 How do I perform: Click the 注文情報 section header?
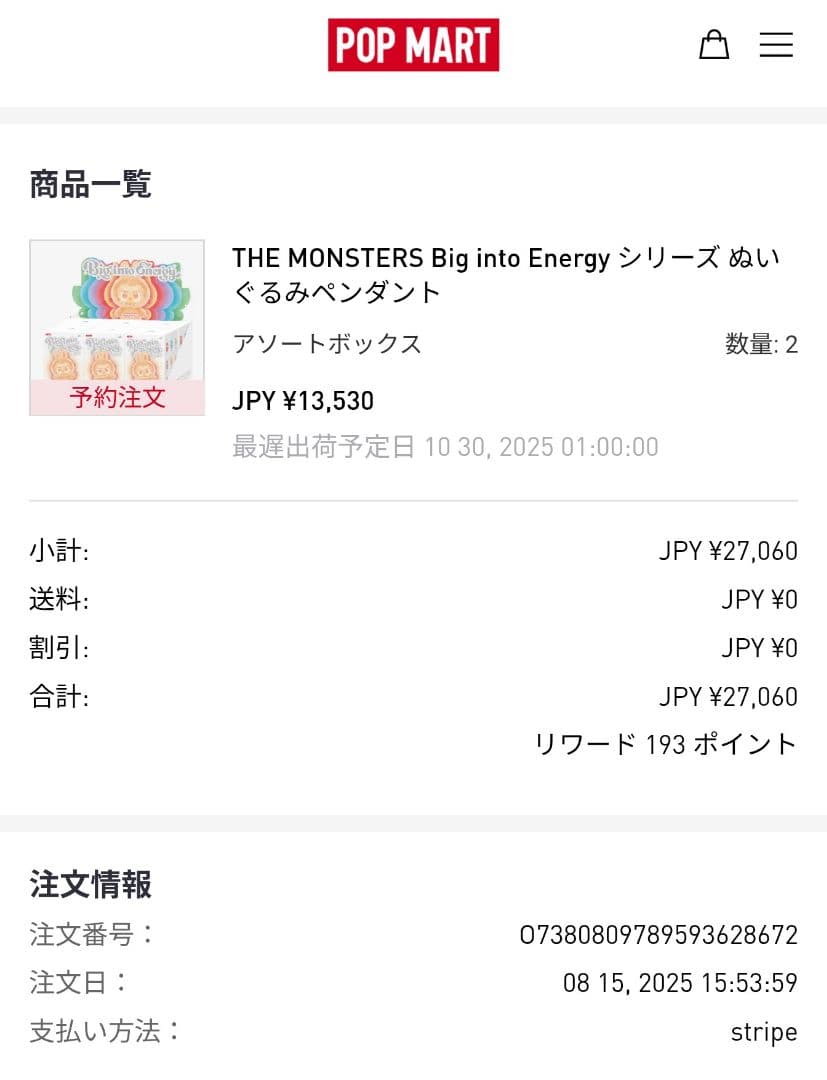pos(90,884)
